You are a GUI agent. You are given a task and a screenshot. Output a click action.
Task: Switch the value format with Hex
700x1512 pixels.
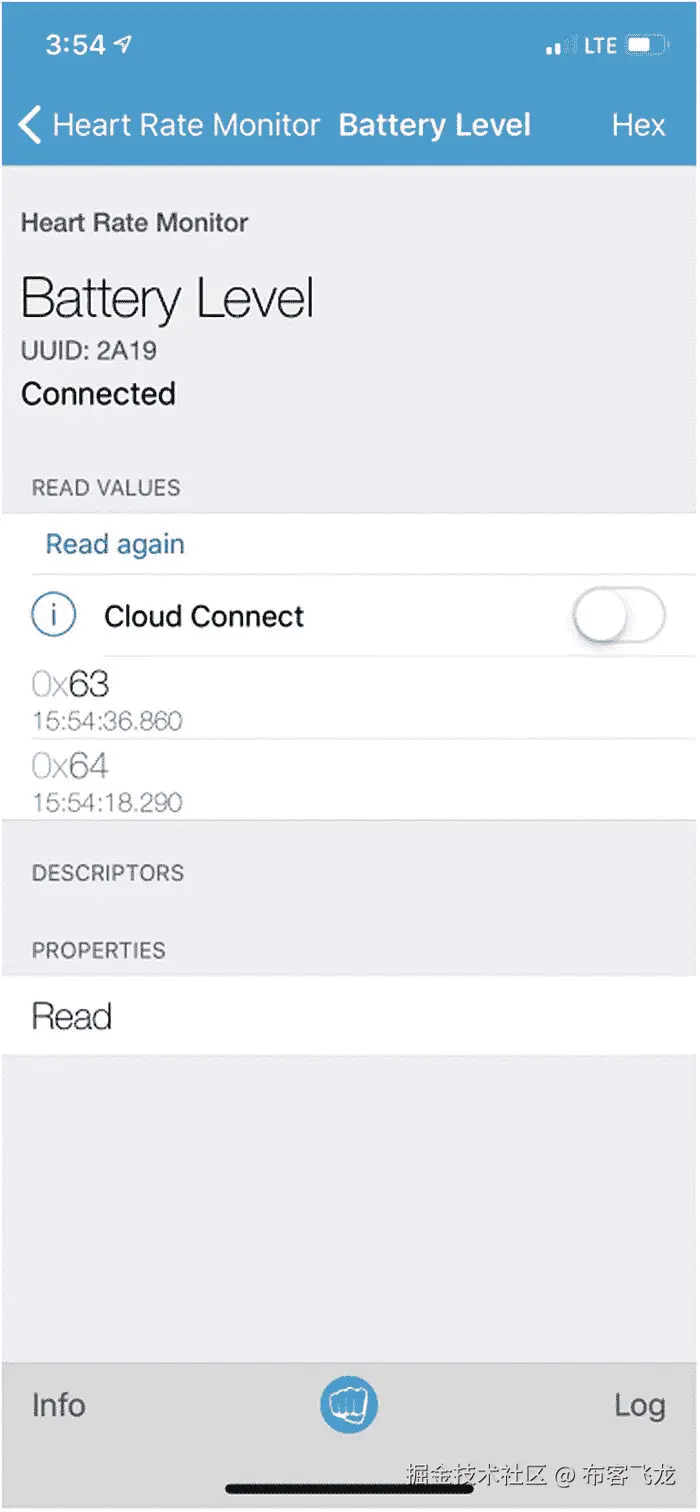pos(638,125)
